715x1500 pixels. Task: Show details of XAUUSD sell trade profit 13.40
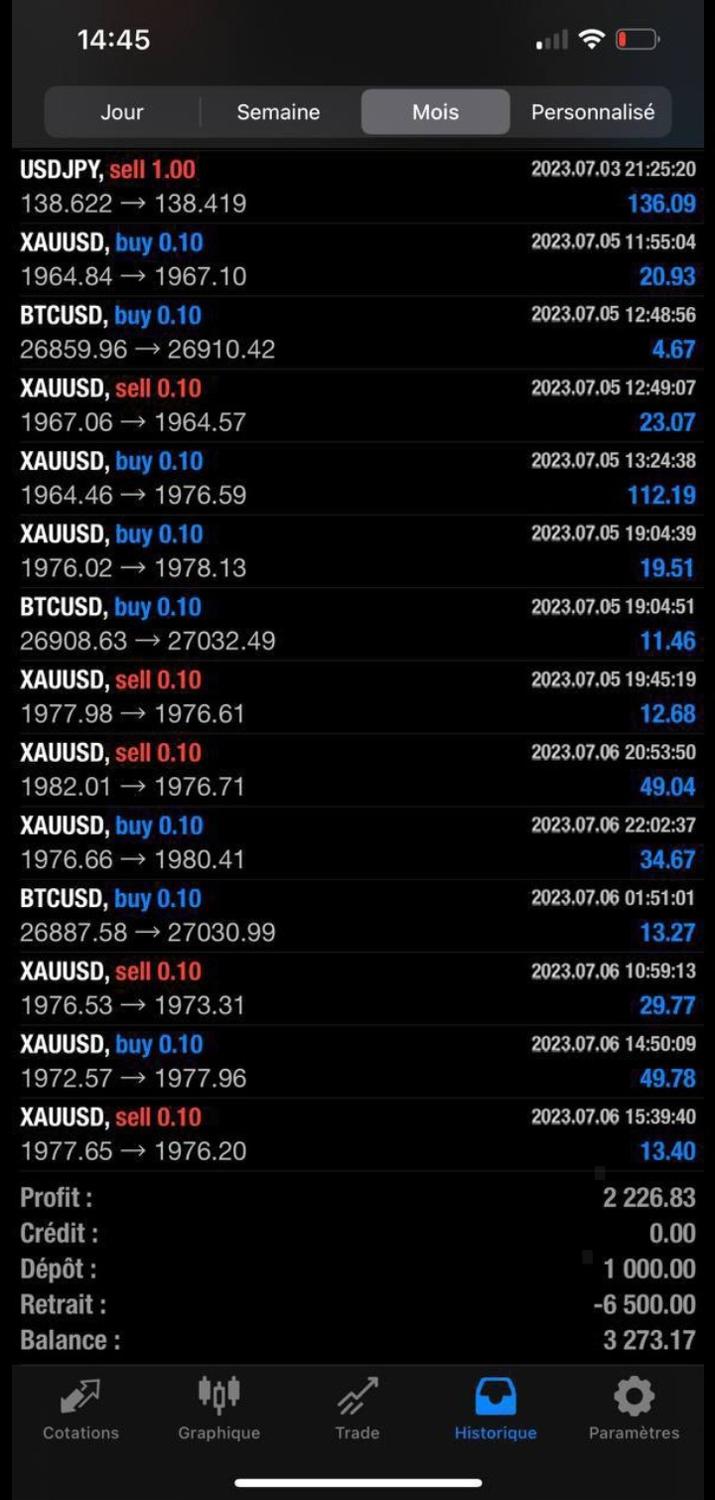point(357,1134)
